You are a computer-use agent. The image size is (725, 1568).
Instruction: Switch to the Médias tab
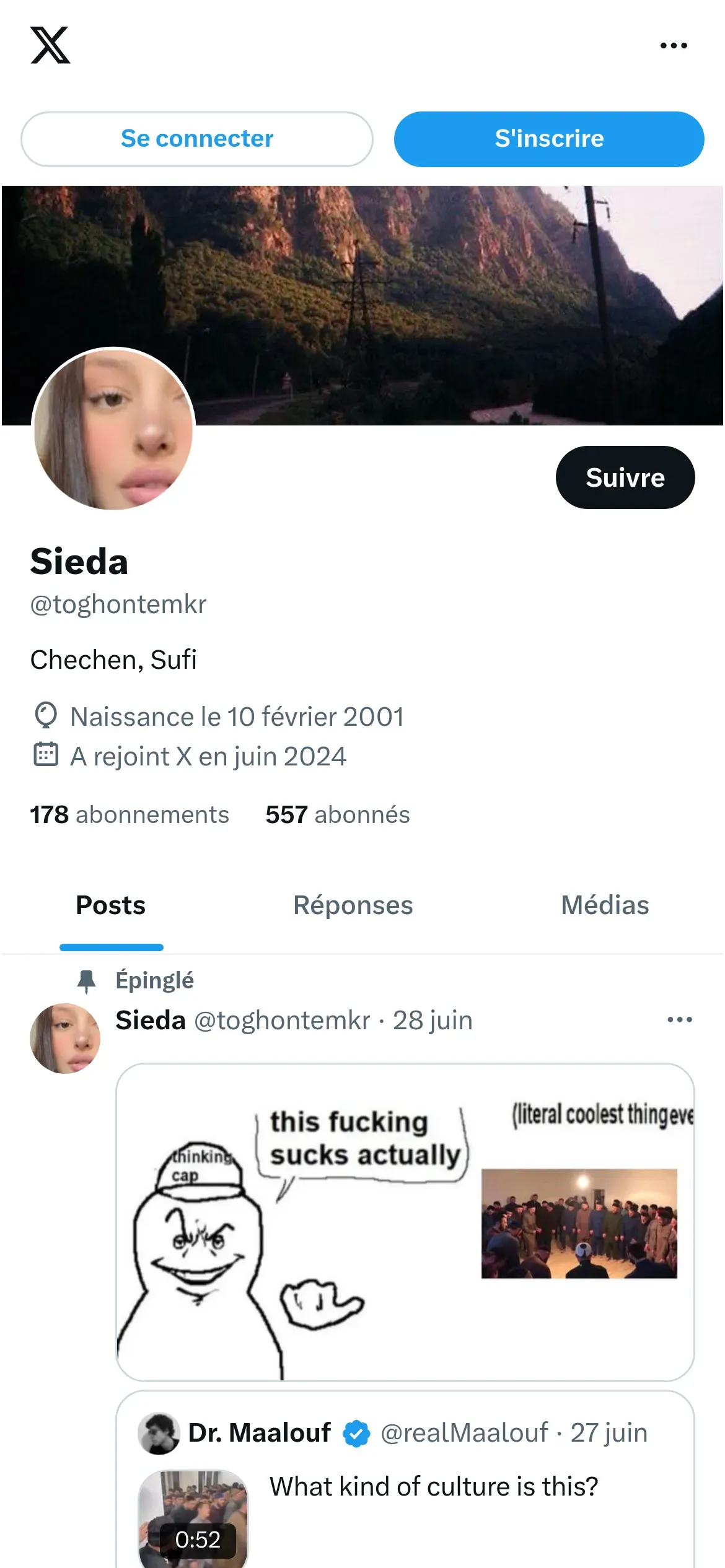pyautogui.click(x=605, y=905)
